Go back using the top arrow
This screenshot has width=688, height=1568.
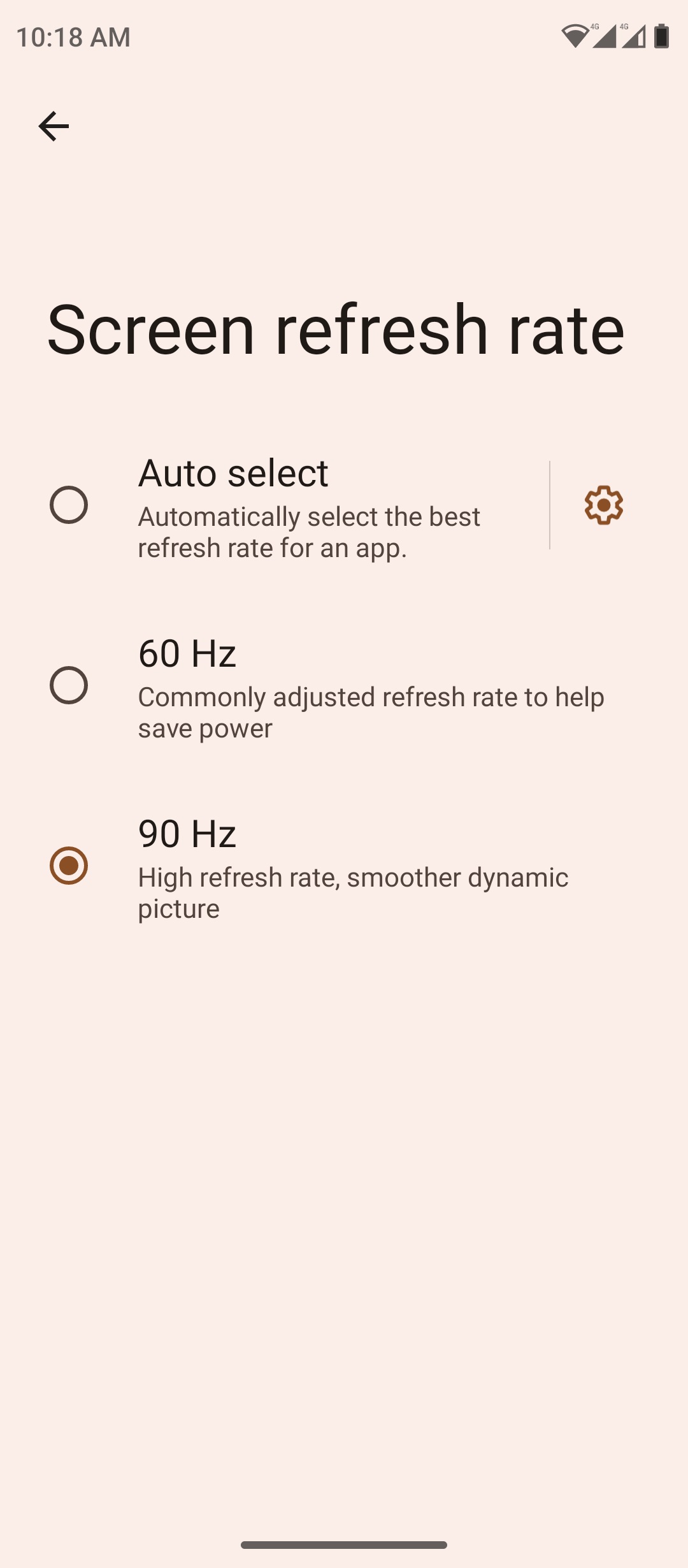(x=54, y=126)
